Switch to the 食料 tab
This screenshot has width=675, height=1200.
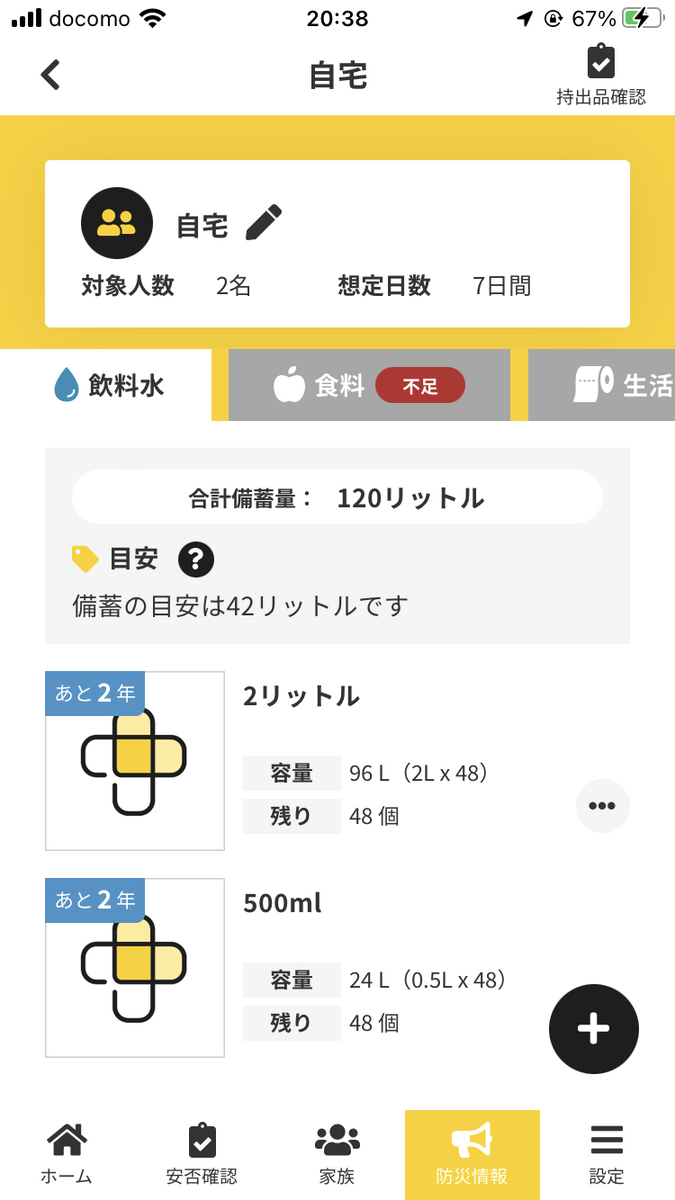pos(369,385)
